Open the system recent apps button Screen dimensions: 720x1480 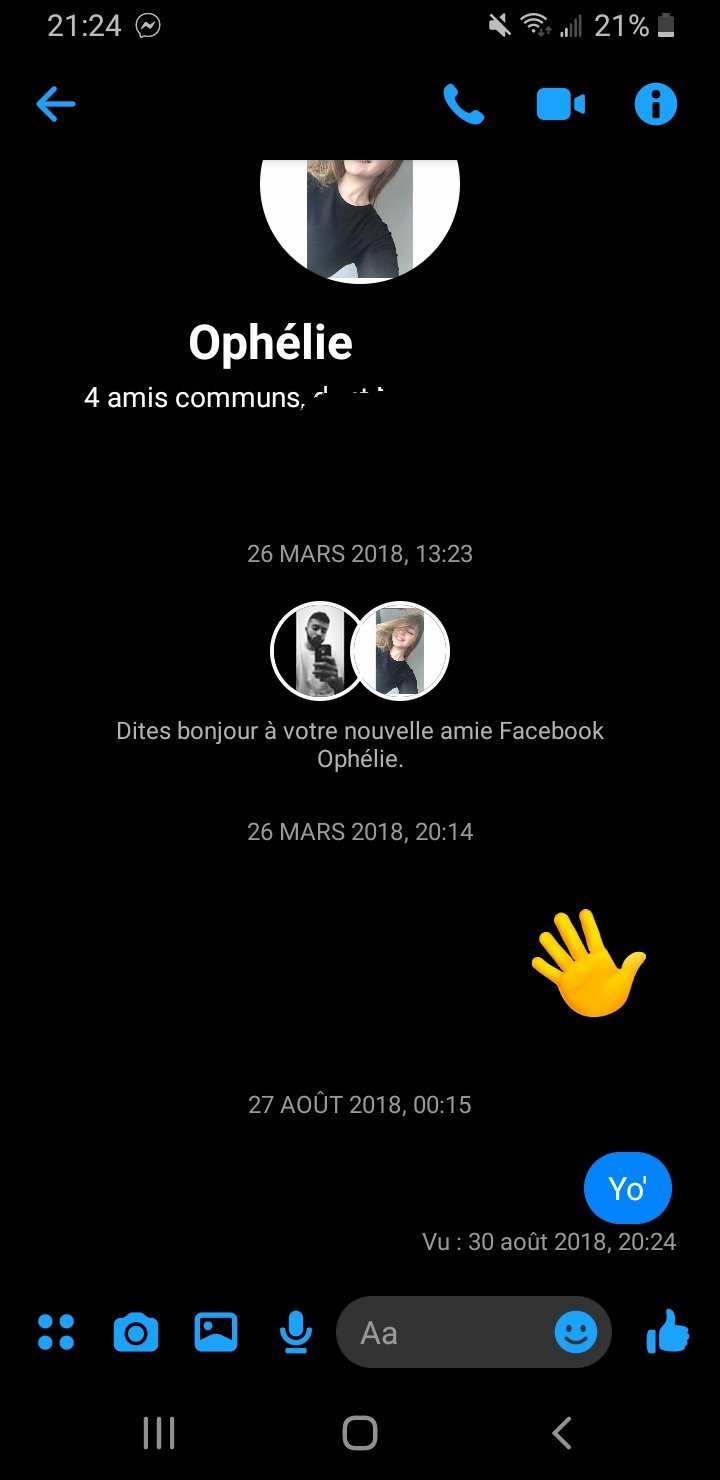tap(159, 1432)
